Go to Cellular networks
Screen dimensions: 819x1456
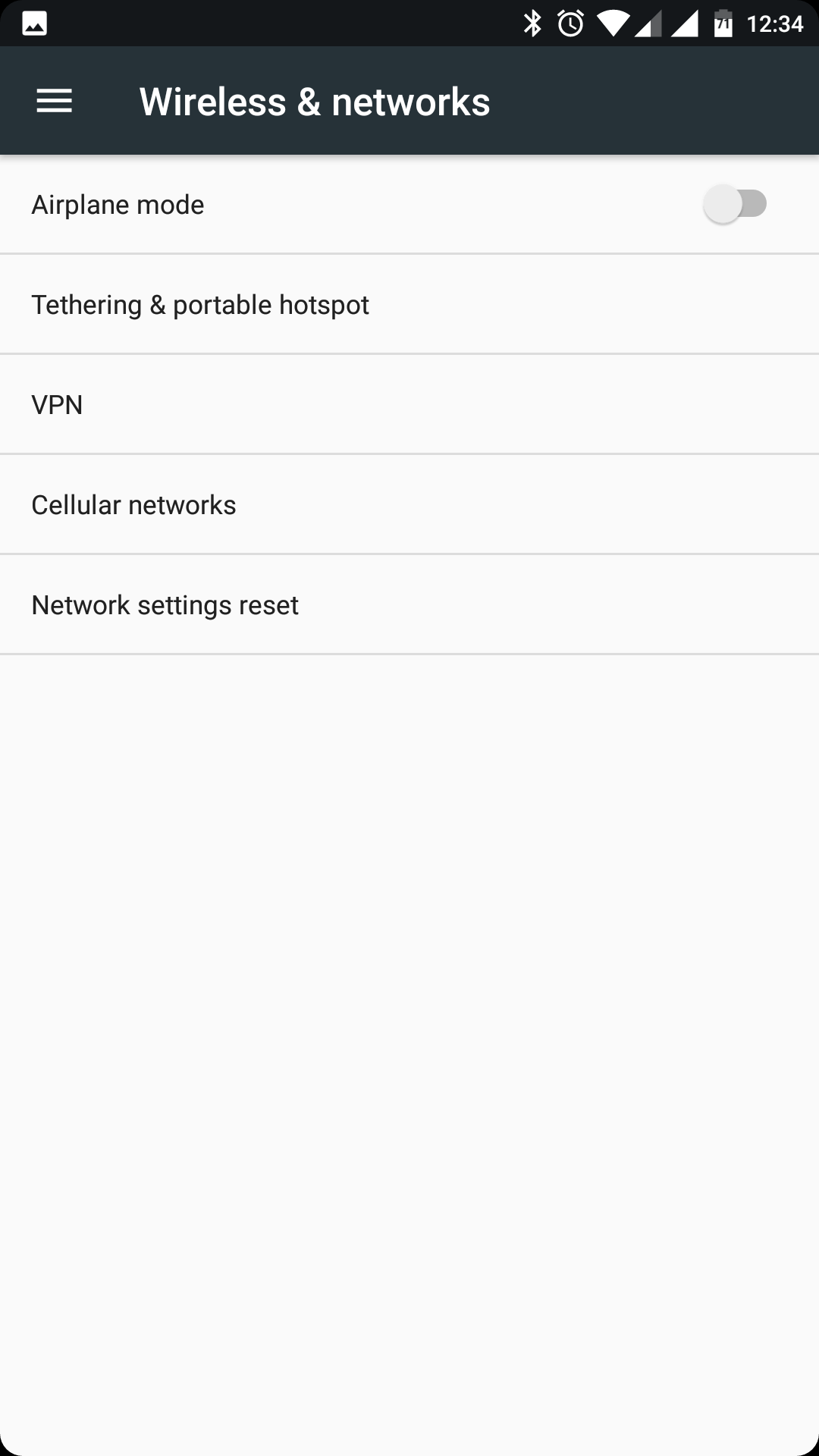point(409,504)
